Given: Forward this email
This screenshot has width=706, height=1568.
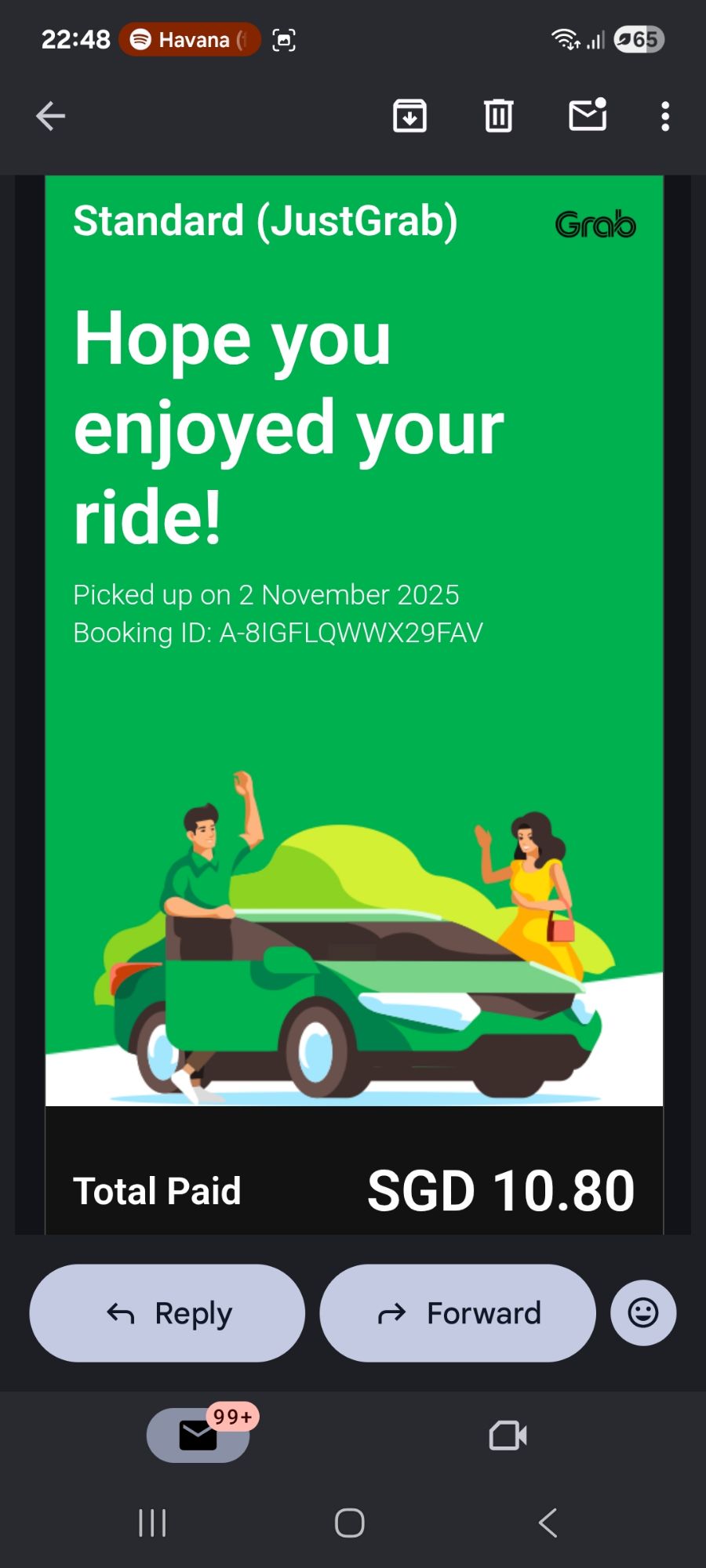Looking at the screenshot, I should click(x=457, y=1312).
